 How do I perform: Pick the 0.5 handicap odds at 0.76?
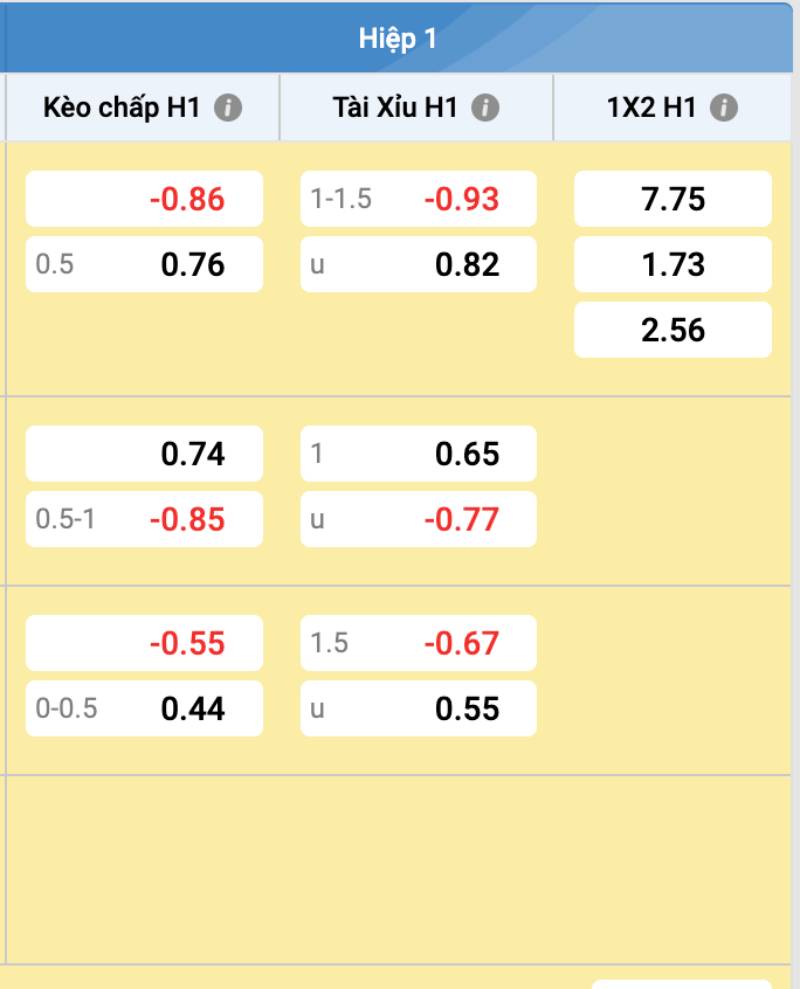(144, 265)
